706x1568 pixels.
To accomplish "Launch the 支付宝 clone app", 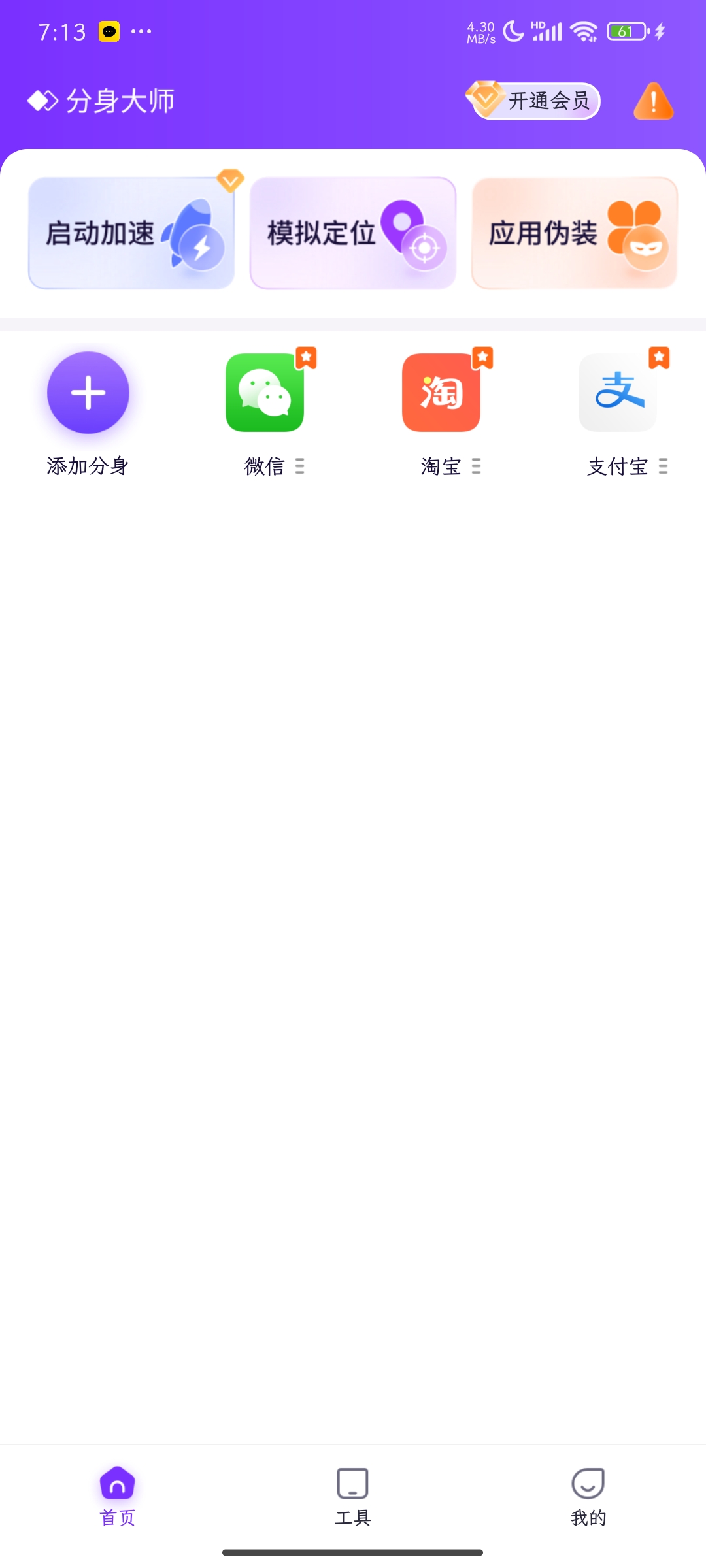I will click(x=618, y=393).
